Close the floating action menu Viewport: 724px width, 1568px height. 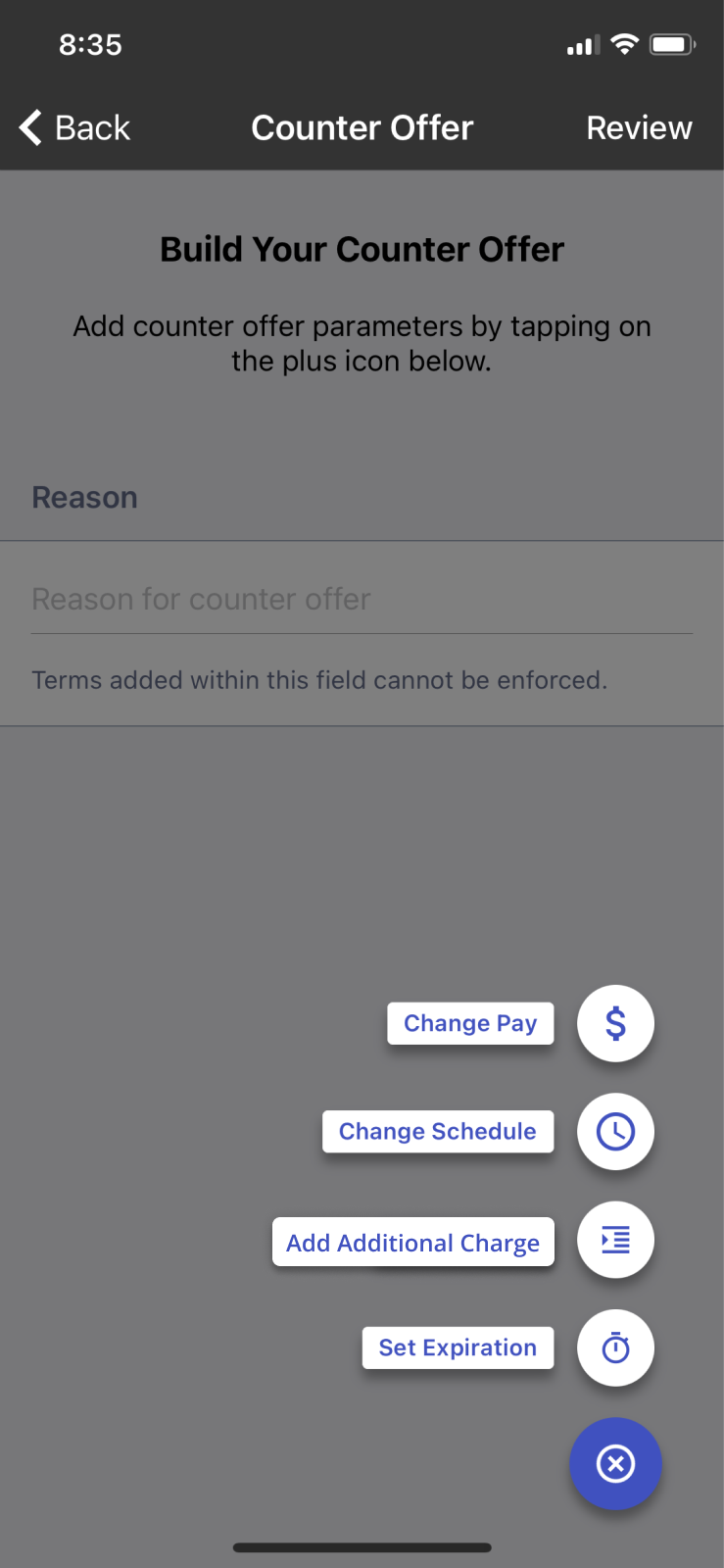(x=615, y=1463)
